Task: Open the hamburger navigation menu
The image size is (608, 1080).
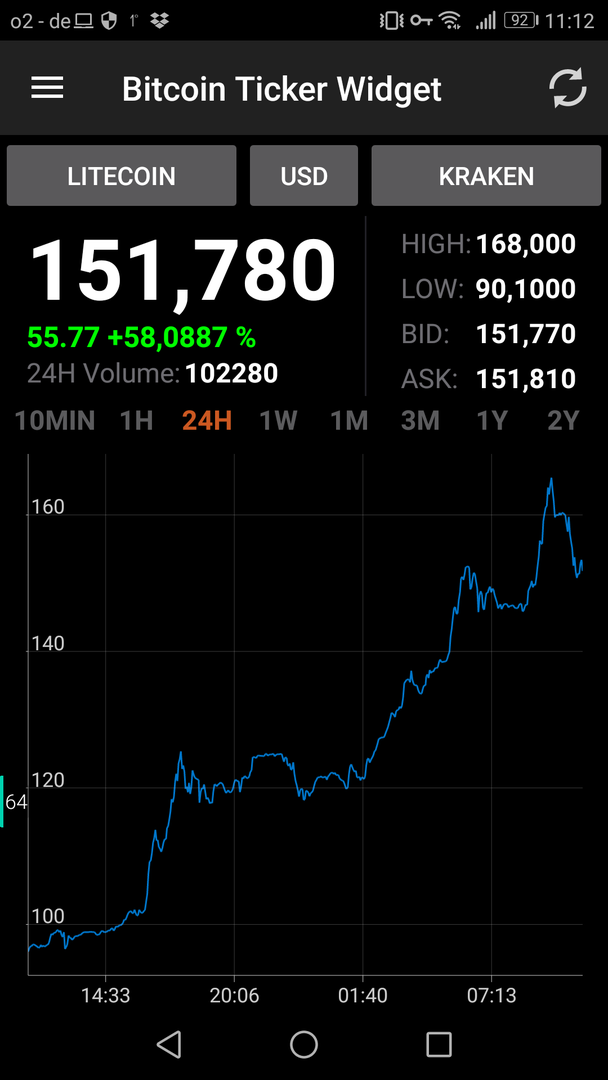Action: point(47,88)
